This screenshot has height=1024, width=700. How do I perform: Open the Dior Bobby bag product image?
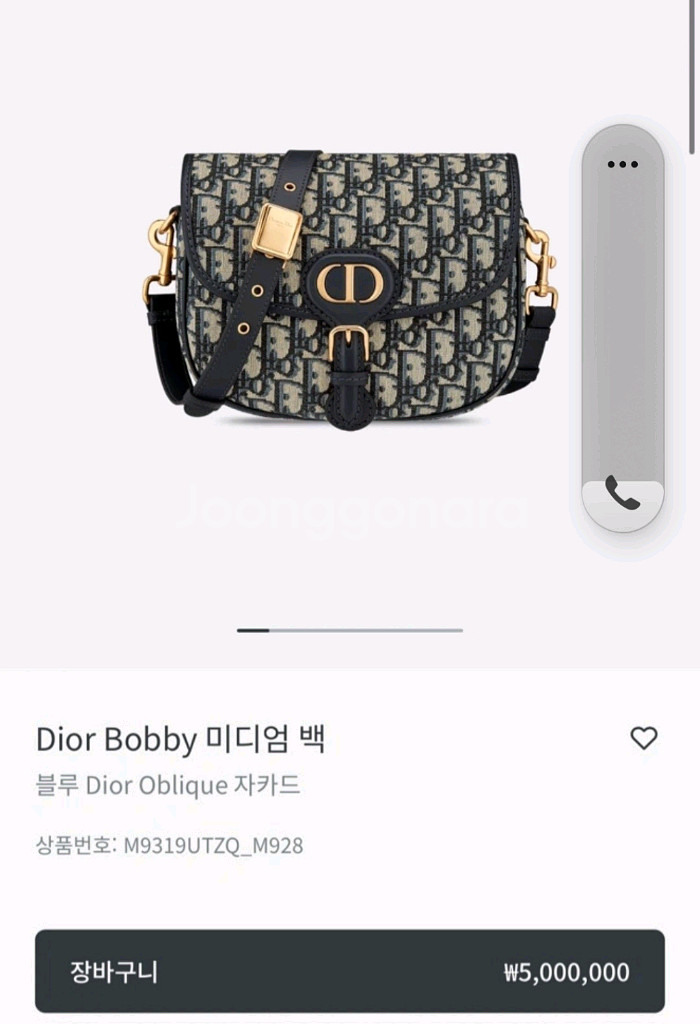(x=350, y=290)
